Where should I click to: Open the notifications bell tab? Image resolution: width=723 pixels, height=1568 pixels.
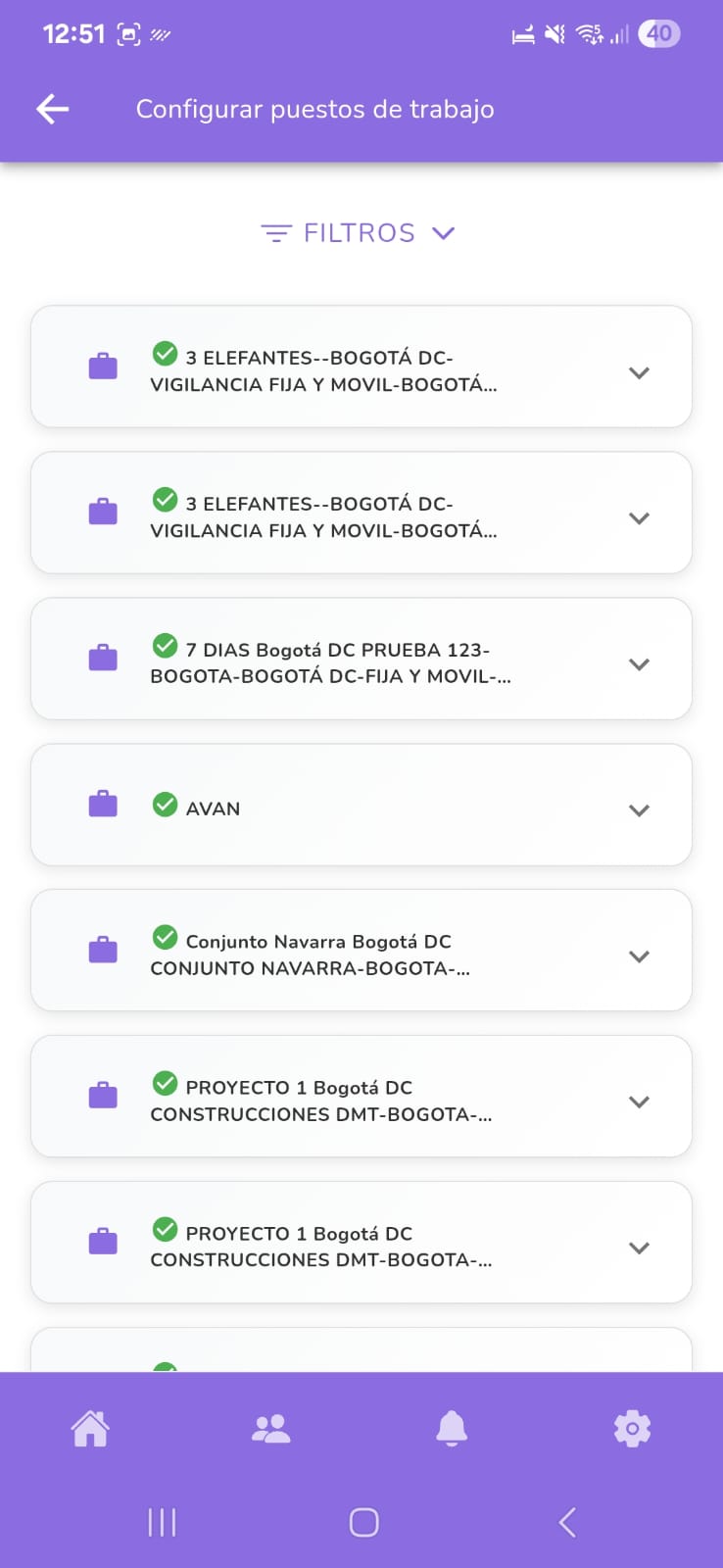coord(452,1429)
